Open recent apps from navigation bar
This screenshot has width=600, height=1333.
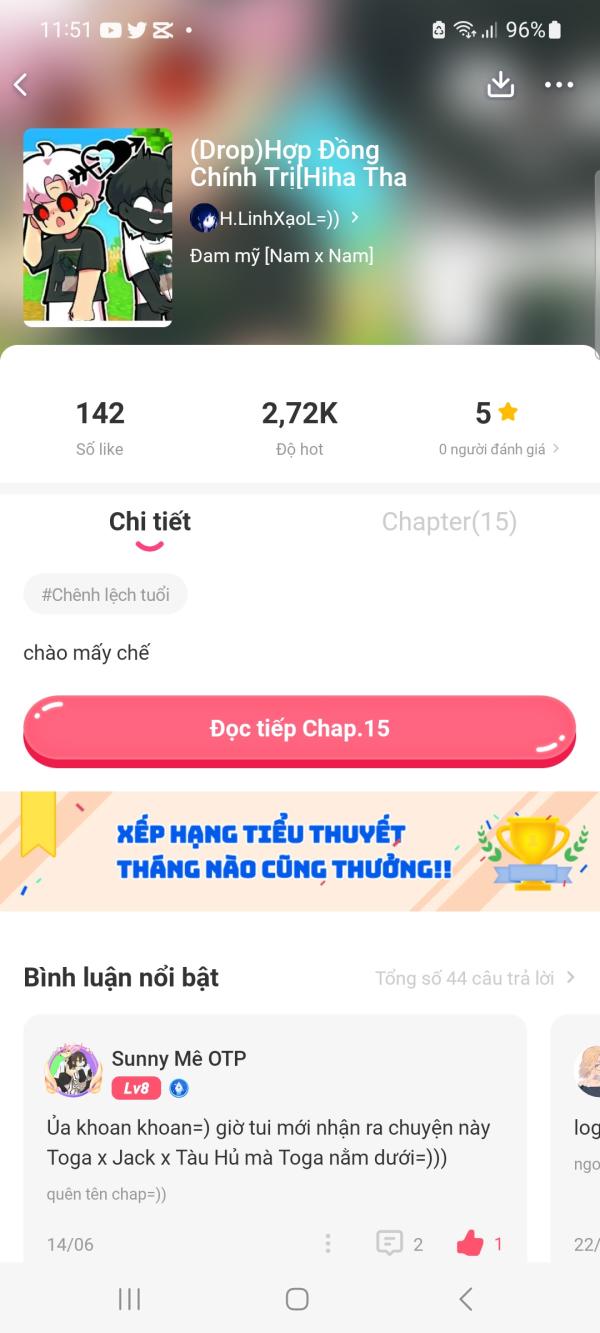(x=129, y=1298)
